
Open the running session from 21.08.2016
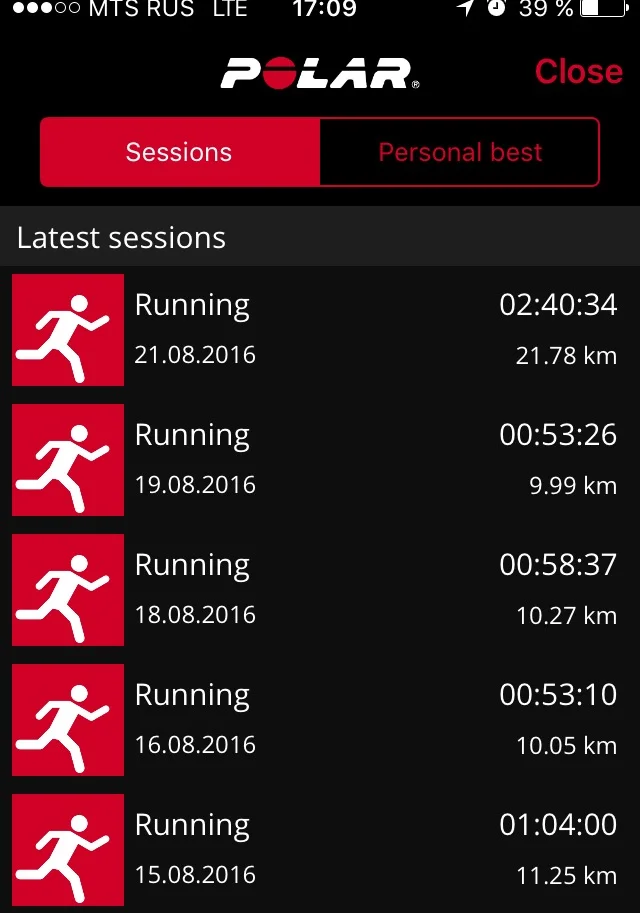(320, 329)
